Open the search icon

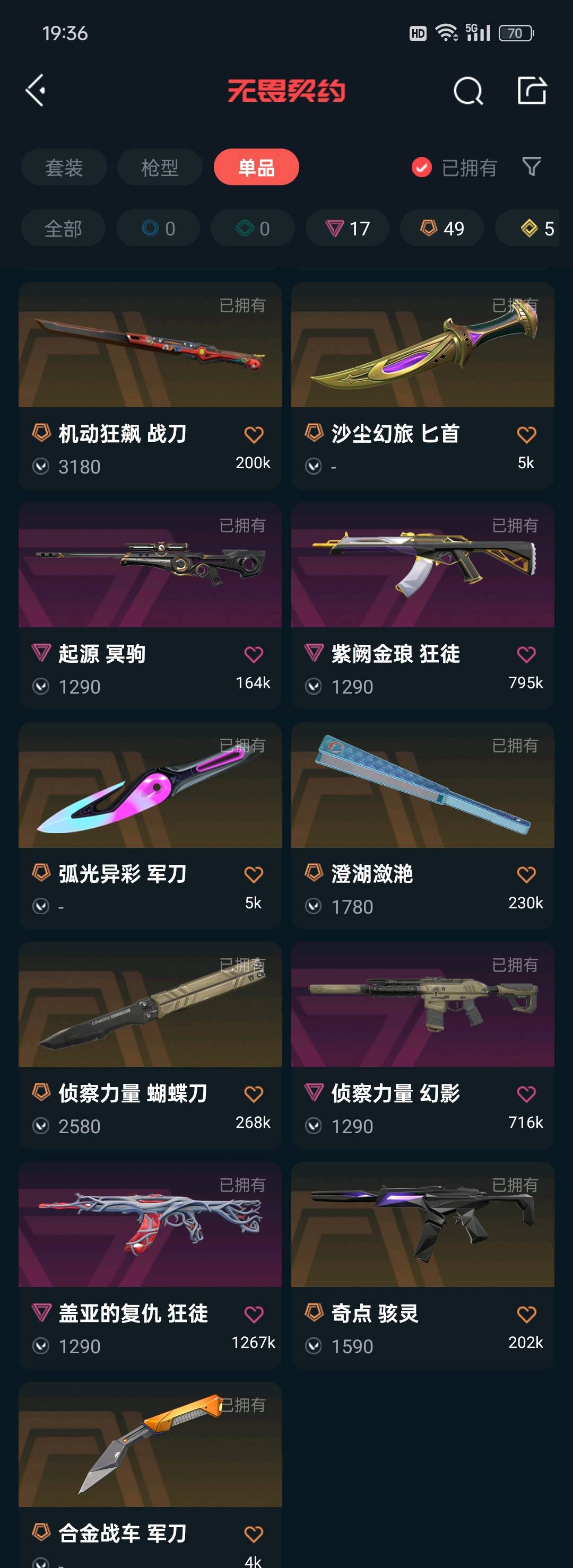coord(468,91)
